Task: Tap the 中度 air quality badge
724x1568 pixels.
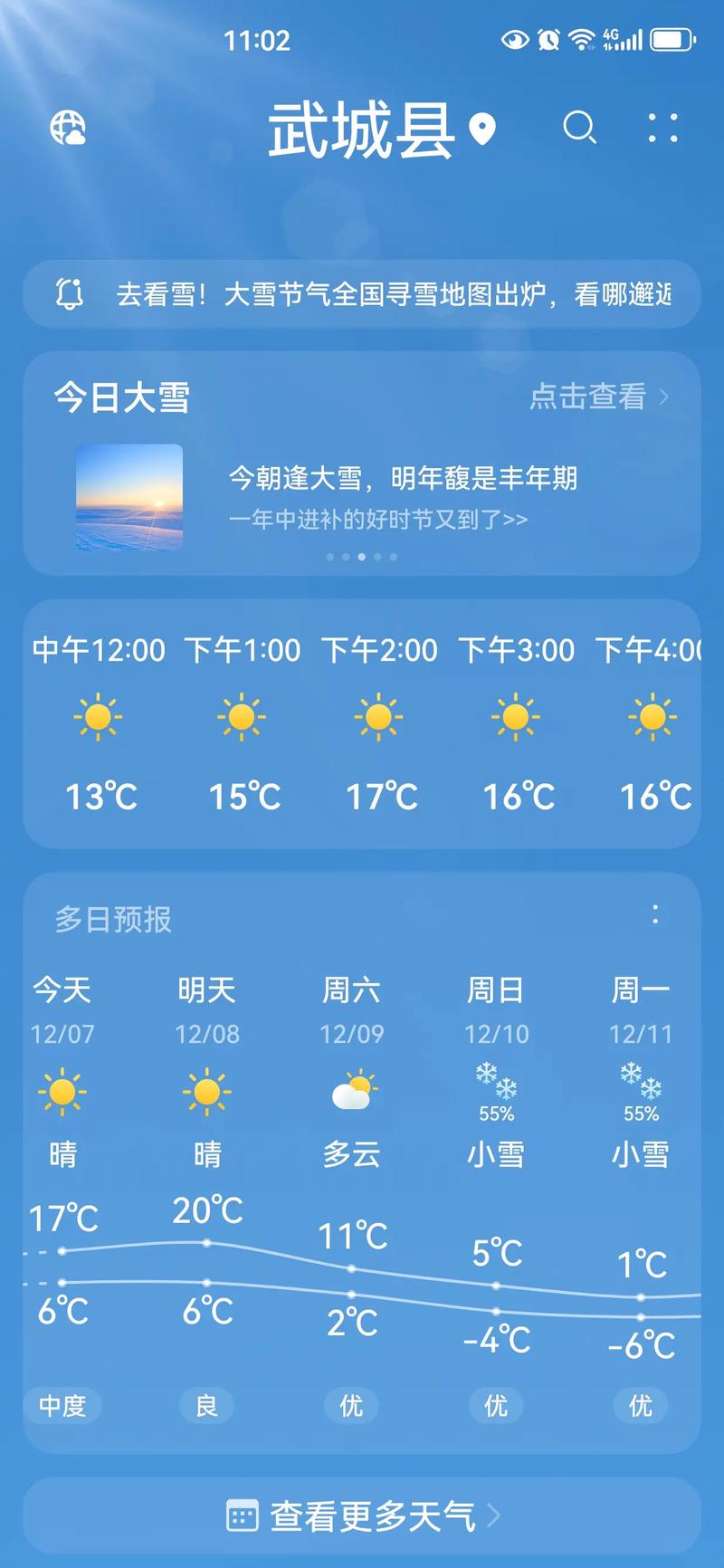Action: click(x=62, y=1406)
